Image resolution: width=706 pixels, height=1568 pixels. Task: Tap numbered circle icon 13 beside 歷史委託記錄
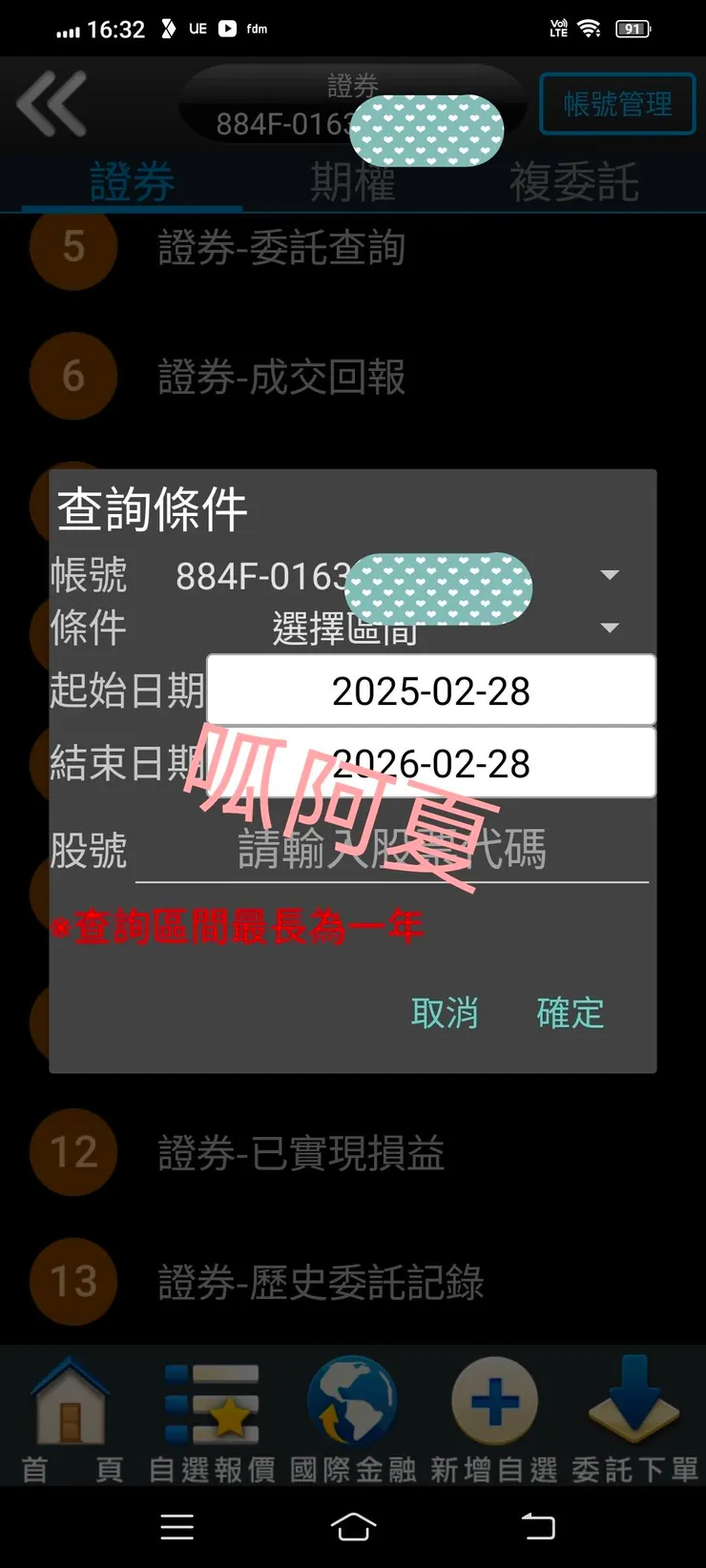pyautogui.click(x=73, y=1283)
